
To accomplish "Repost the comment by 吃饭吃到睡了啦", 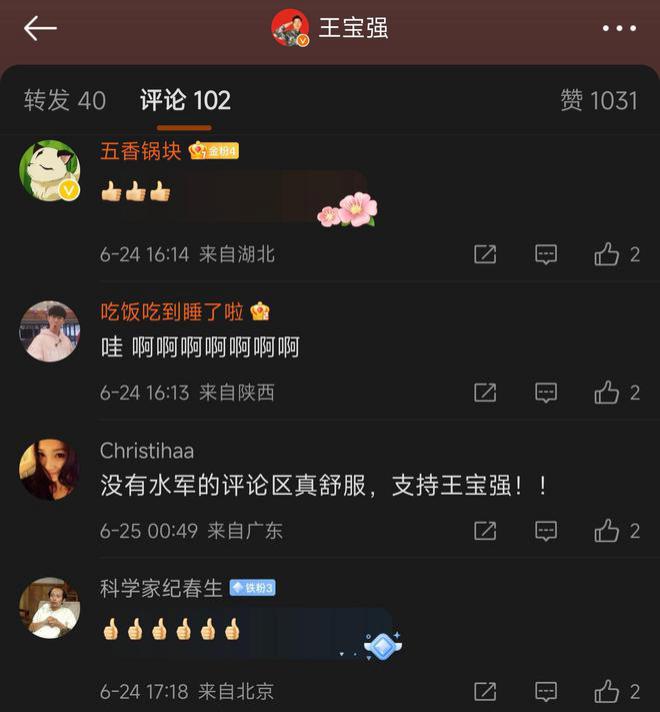I will click(x=485, y=393).
